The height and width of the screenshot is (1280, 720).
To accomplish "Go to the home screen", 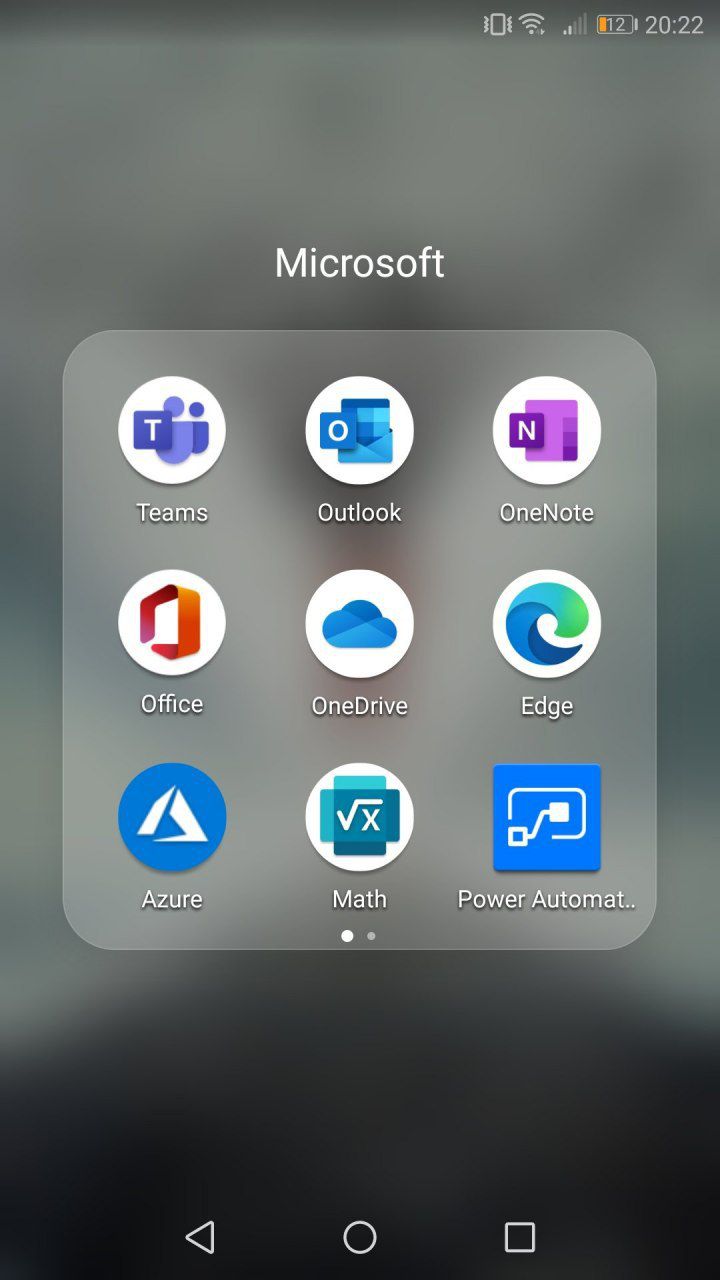I will (x=360, y=1237).
